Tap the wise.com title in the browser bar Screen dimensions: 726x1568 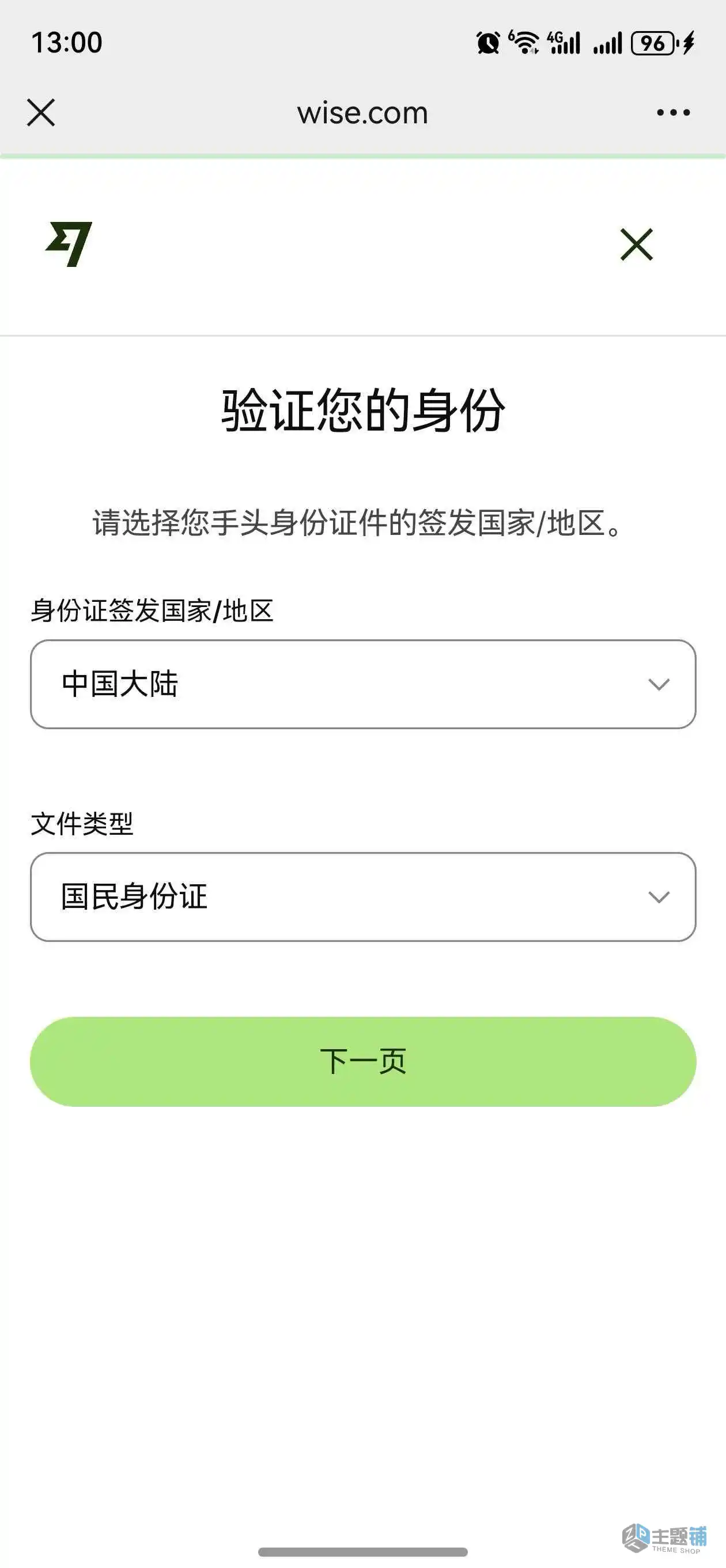[x=361, y=113]
